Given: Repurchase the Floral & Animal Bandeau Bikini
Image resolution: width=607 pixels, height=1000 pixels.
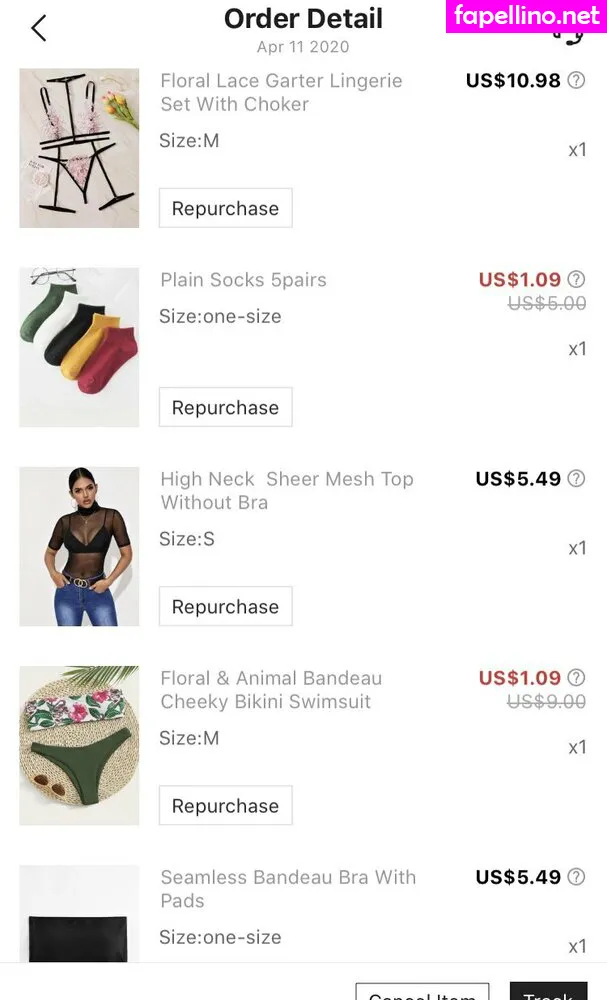Looking at the screenshot, I should 225,805.
